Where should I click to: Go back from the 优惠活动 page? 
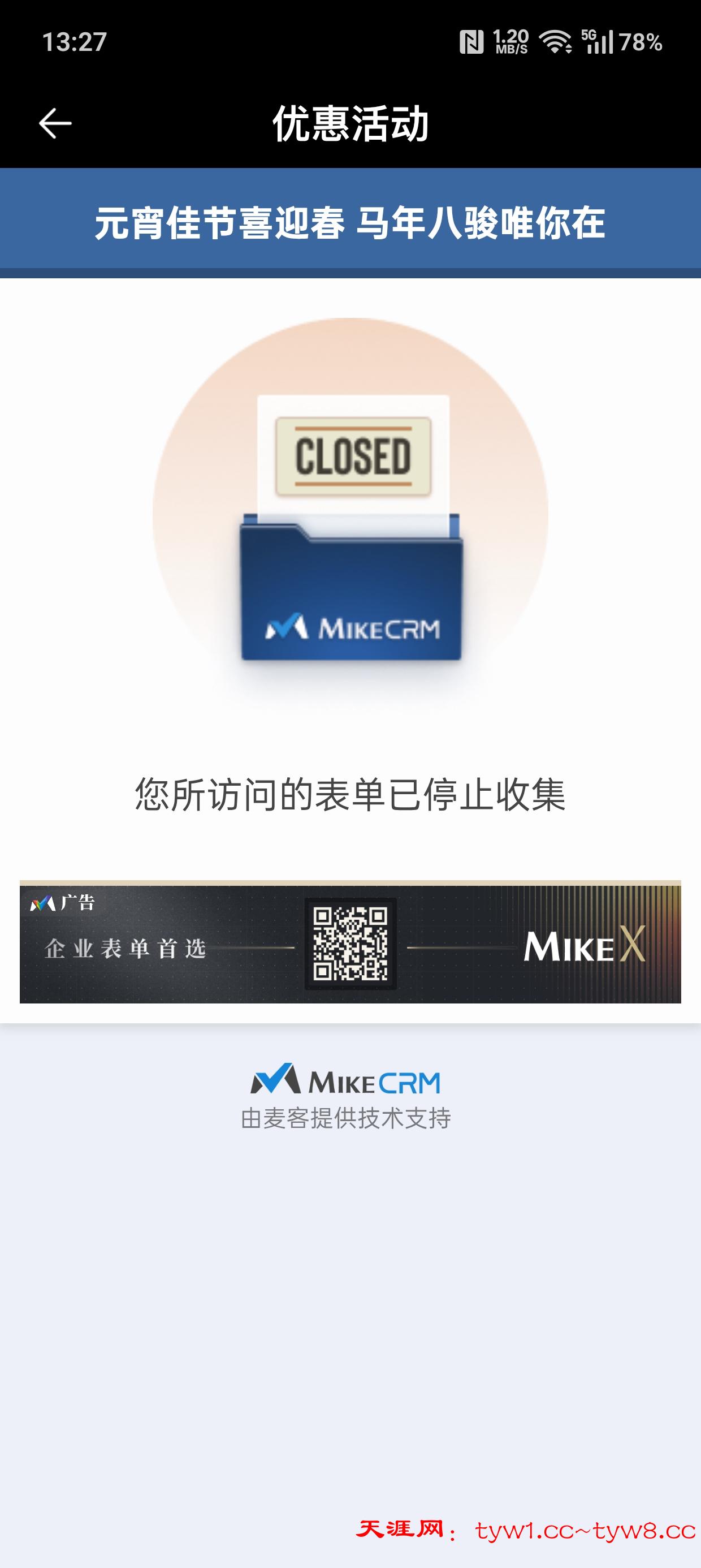tap(55, 123)
